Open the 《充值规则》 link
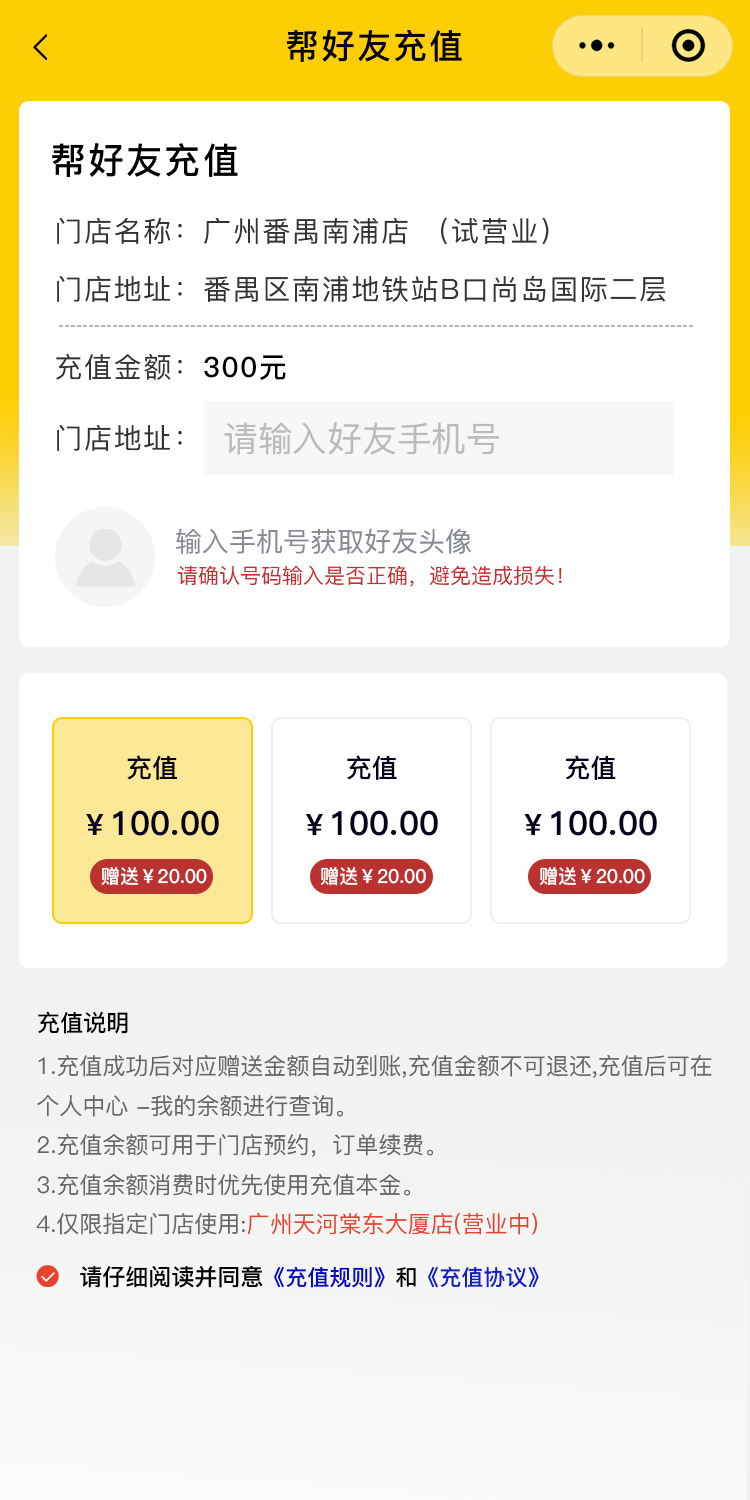Viewport: 750px width, 1500px height. 329,1277
